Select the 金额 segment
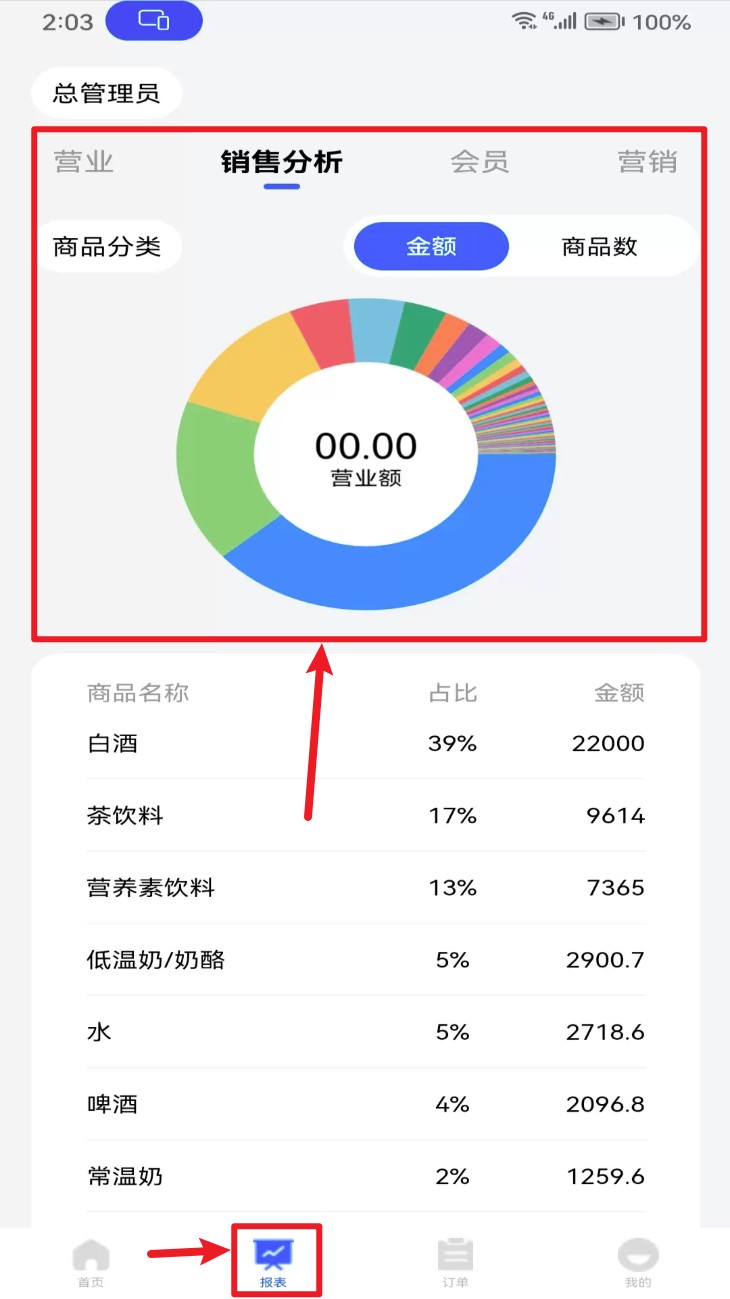 (431, 247)
